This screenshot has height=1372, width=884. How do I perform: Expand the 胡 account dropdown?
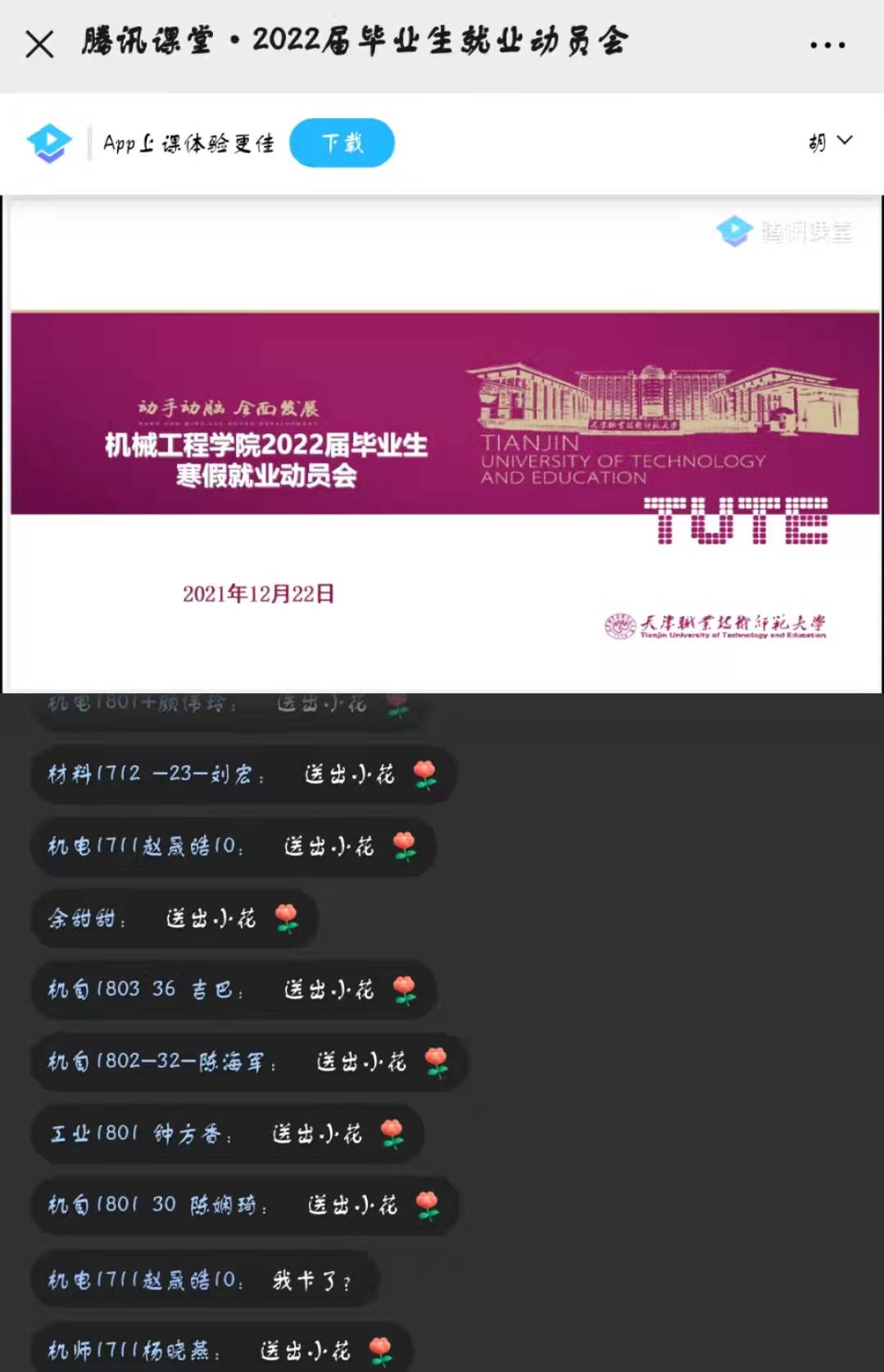tap(830, 143)
